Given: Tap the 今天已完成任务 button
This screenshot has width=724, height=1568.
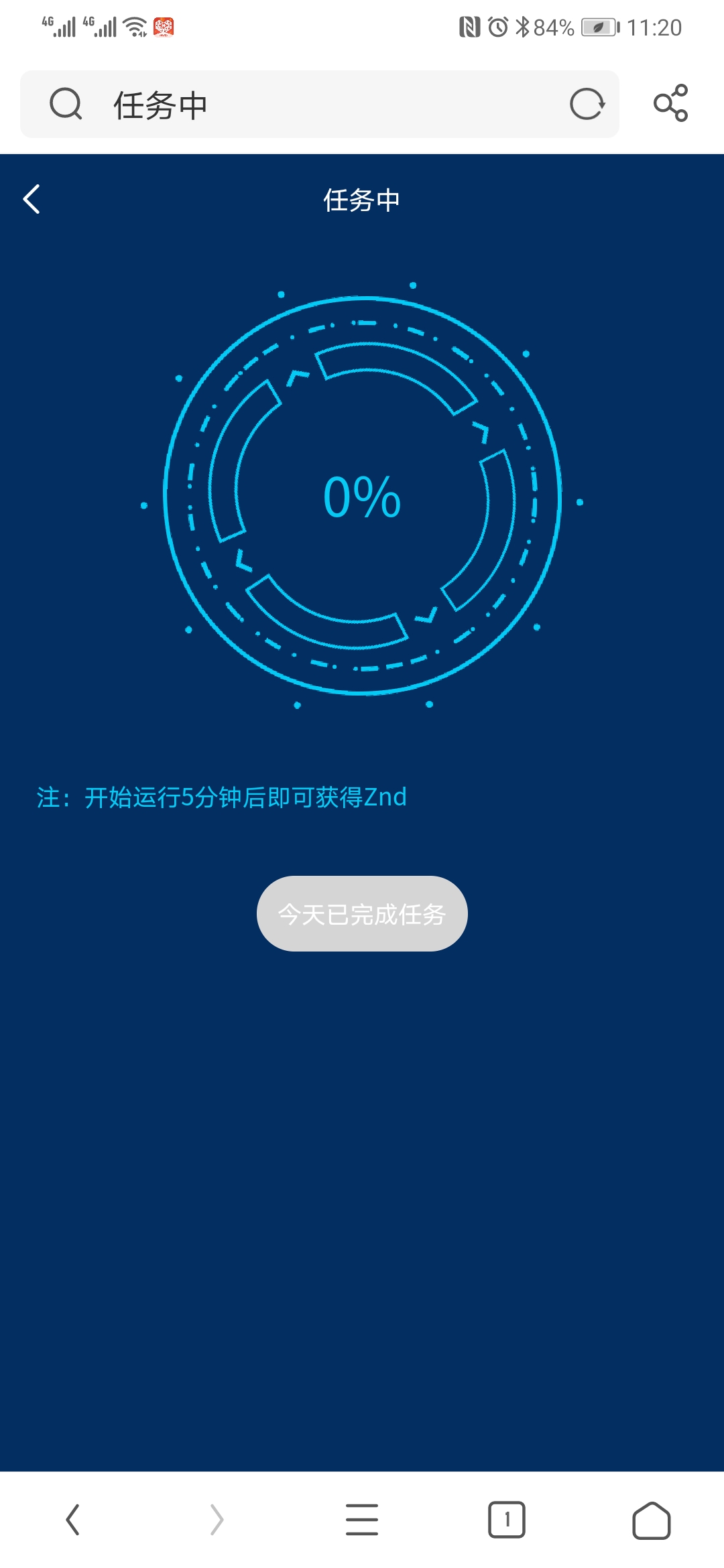Looking at the screenshot, I should pos(362,914).
